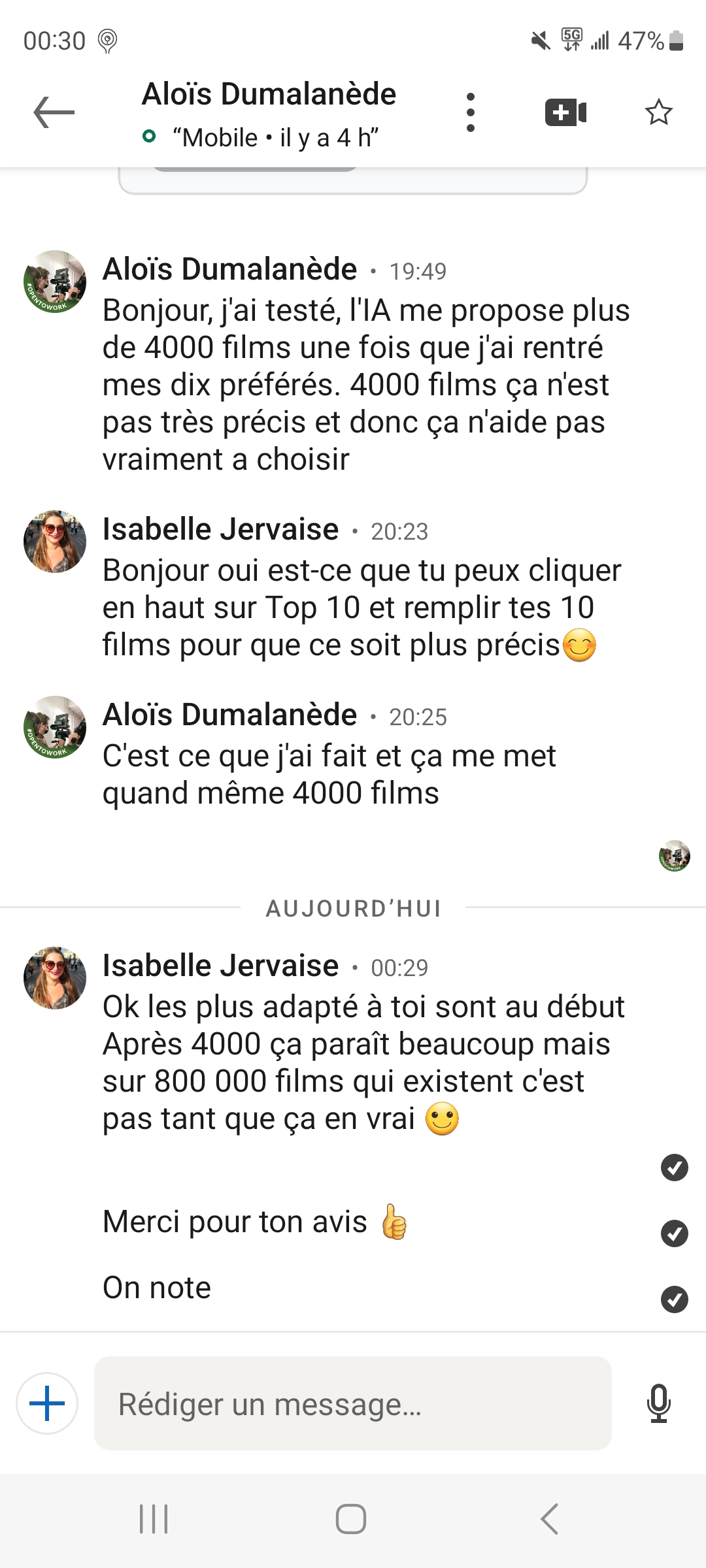This screenshot has width=706, height=1568.
Task: Open the plus attachment button
Action: point(47,1403)
